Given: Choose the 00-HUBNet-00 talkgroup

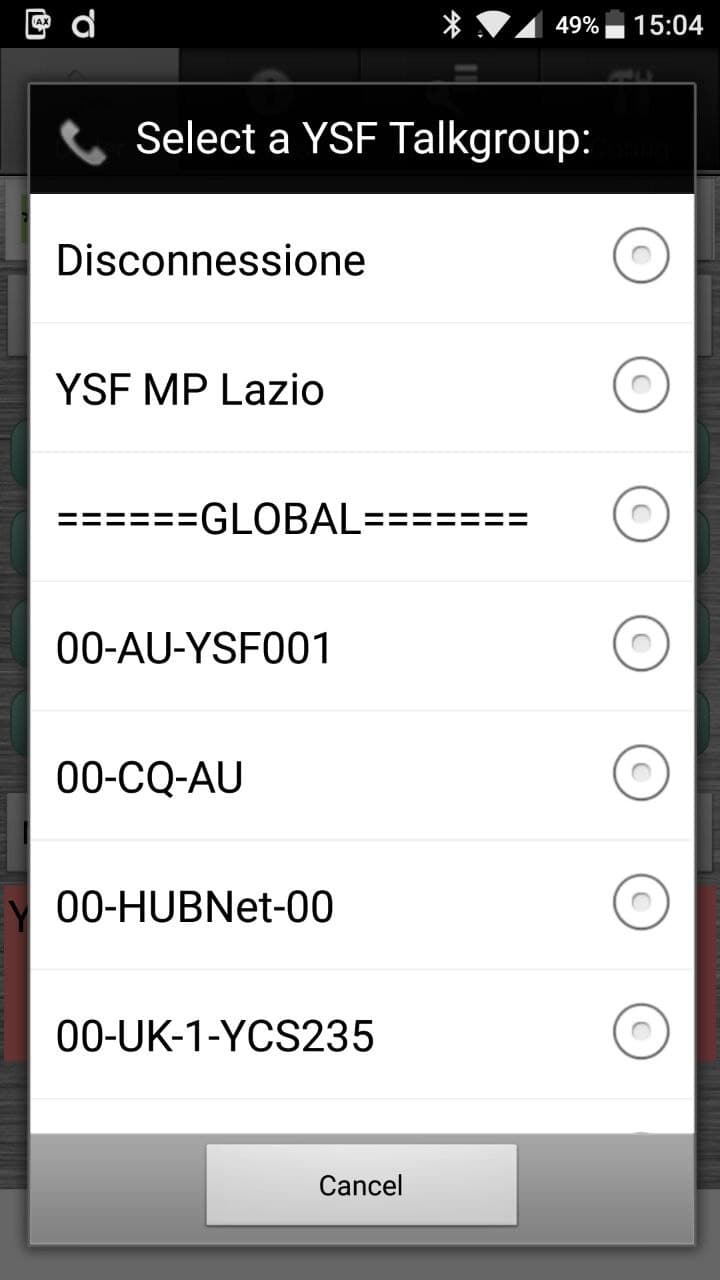Looking at the screenshot, I should tap(362, 904).
